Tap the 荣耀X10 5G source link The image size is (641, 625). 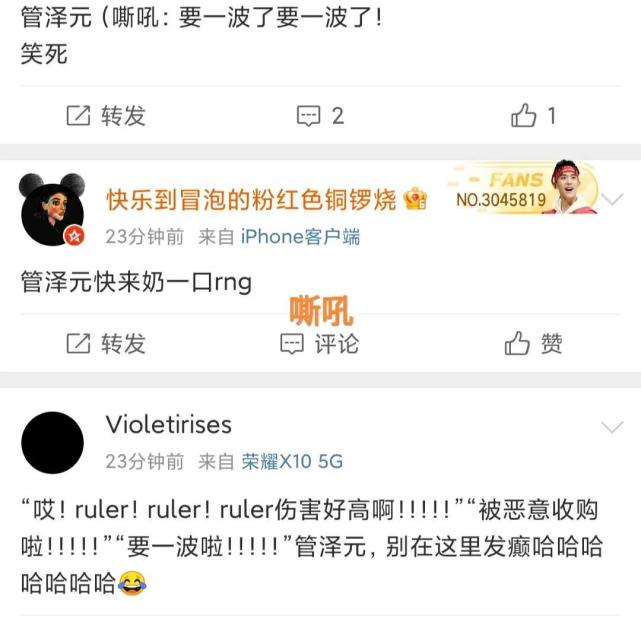pyautogui.click(x=291, y=462)
